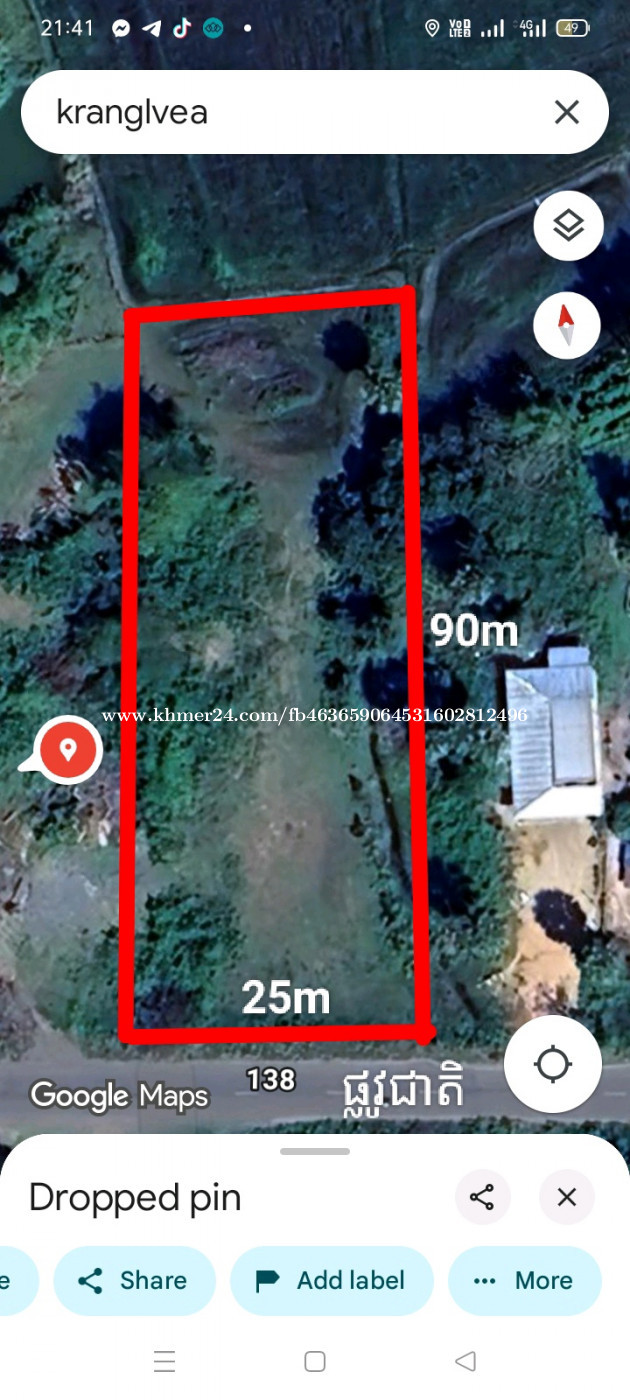
Task: Center map on my location
Action: [553, 1064]
